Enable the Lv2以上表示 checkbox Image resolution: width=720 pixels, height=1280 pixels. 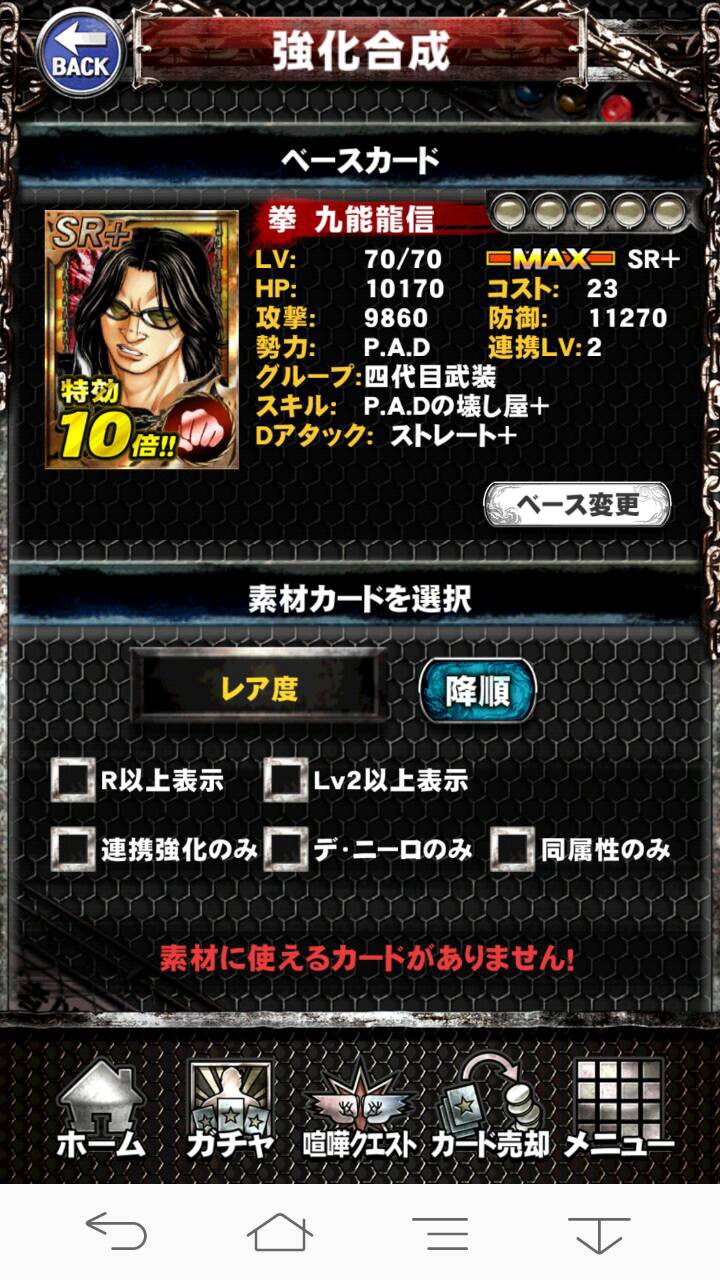pyautogui.click(x=285, y=779)
